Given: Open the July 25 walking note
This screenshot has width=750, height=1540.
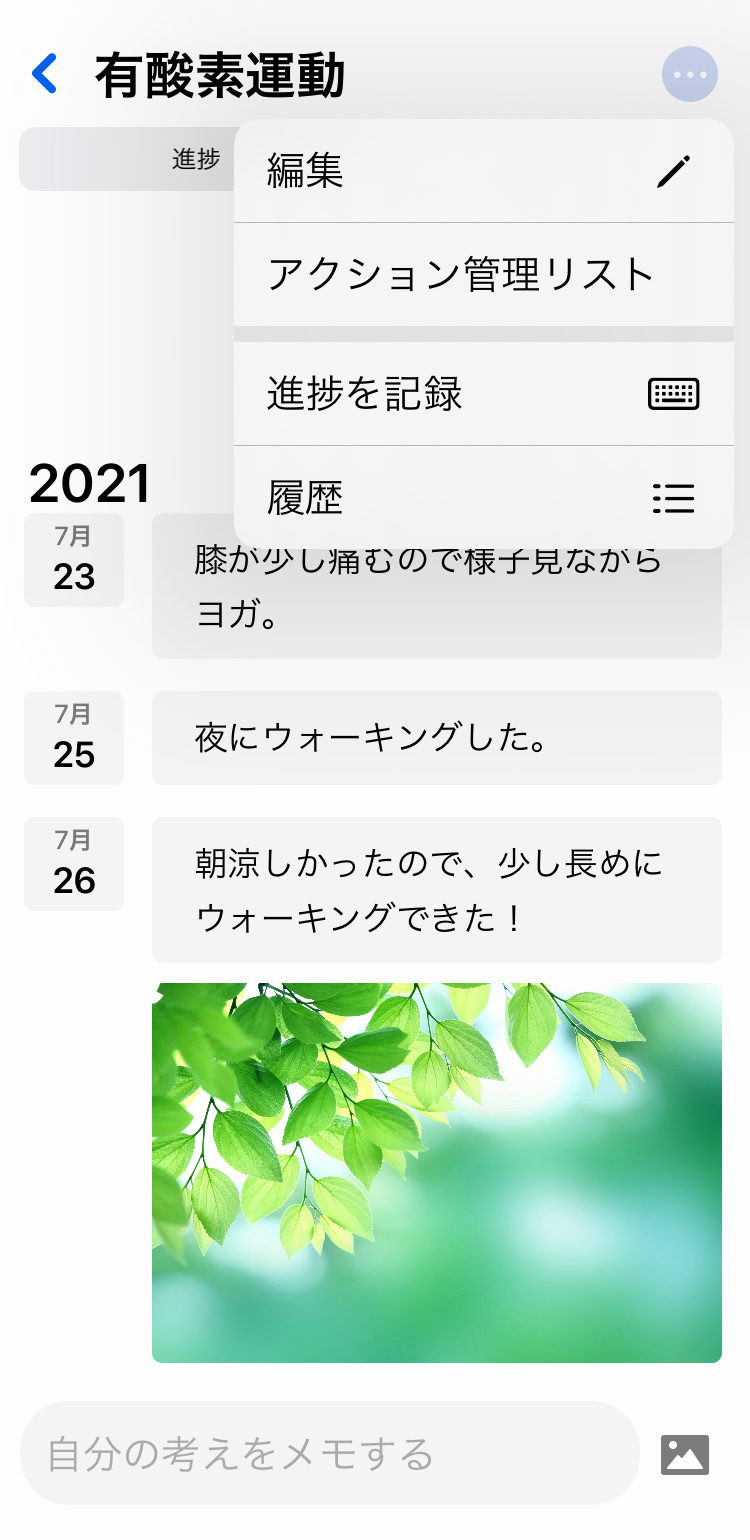Looking at the screenshot, I should click(x=436, y=738).
